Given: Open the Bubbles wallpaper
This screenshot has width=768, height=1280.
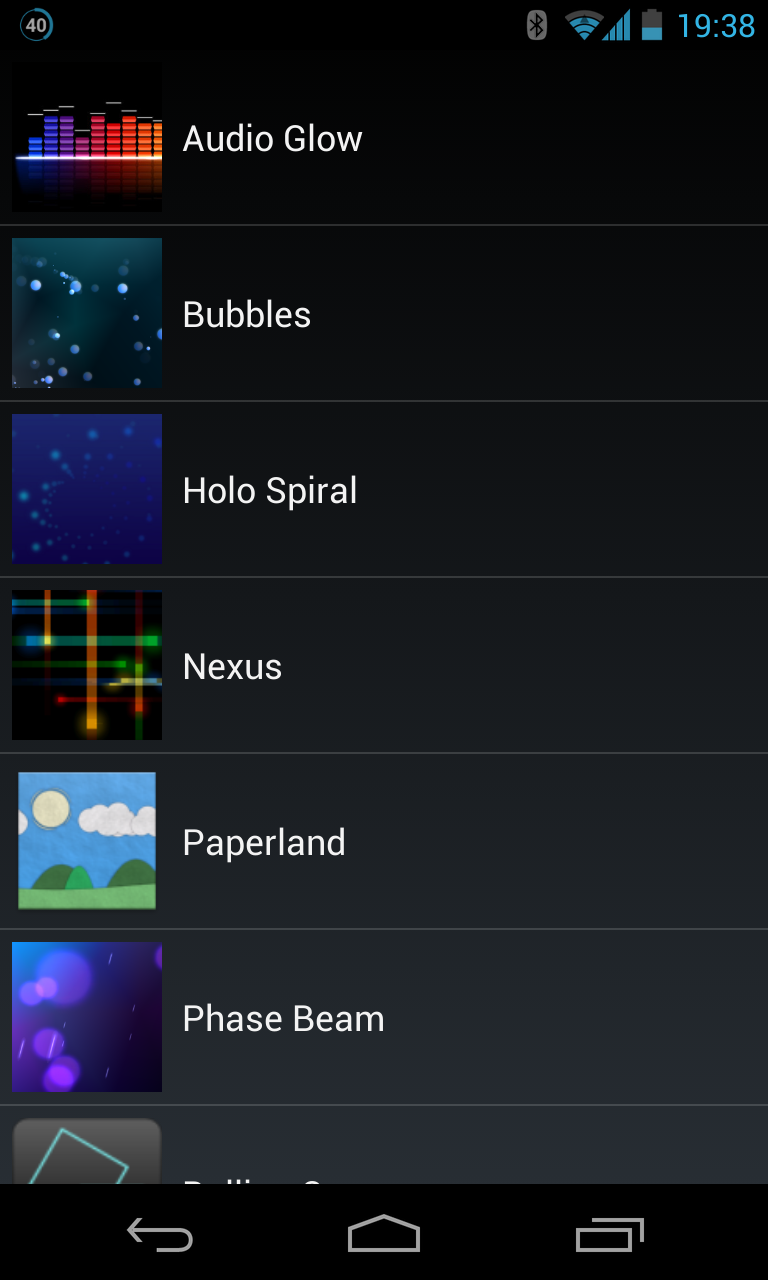Looking at the screenshot, I should pos(384,314).
